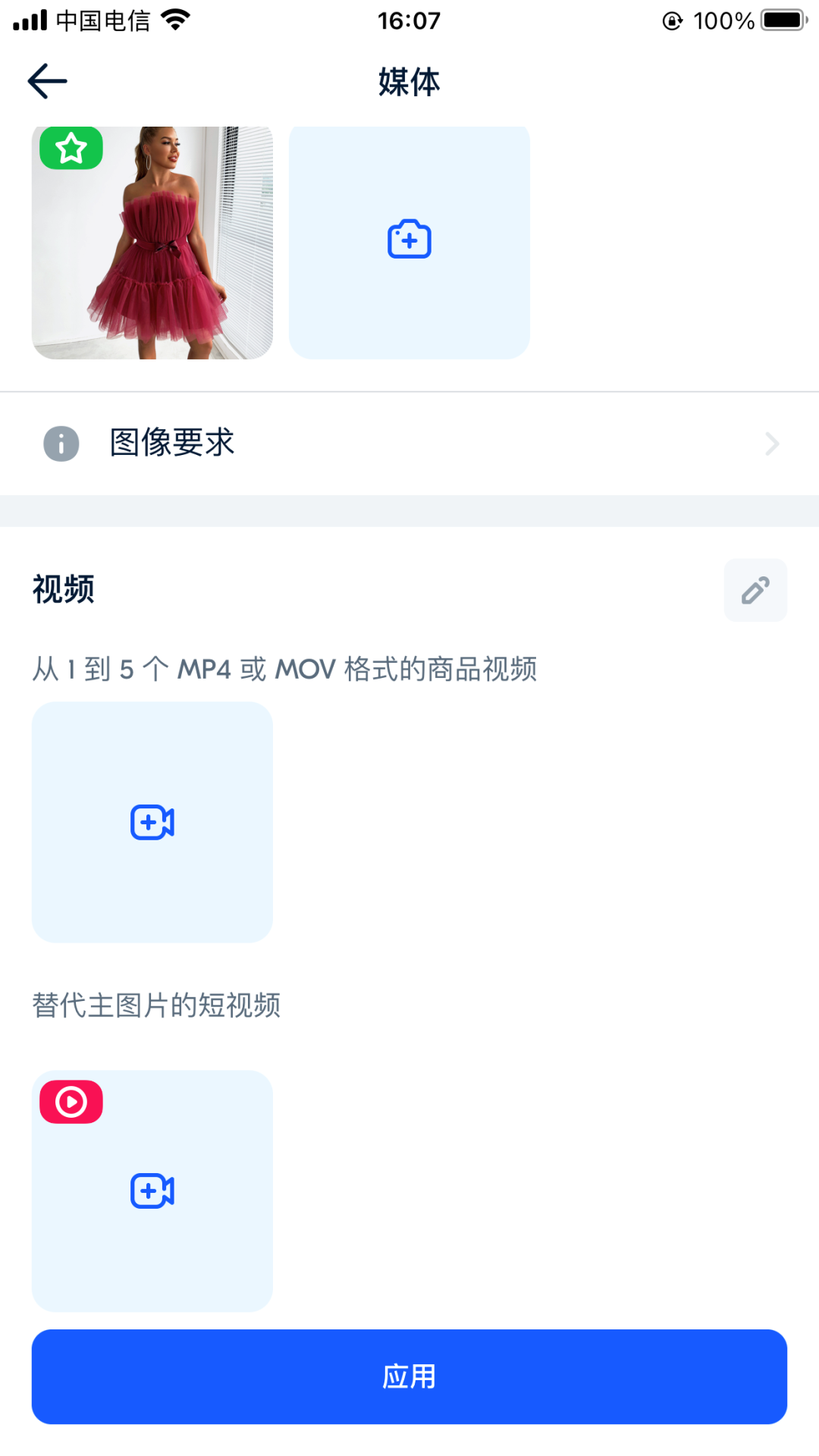The height and width of the screenshot is (1456, 819).
Task: Tap the info icon beside 图像要求
Action: (x=60, y=444)
